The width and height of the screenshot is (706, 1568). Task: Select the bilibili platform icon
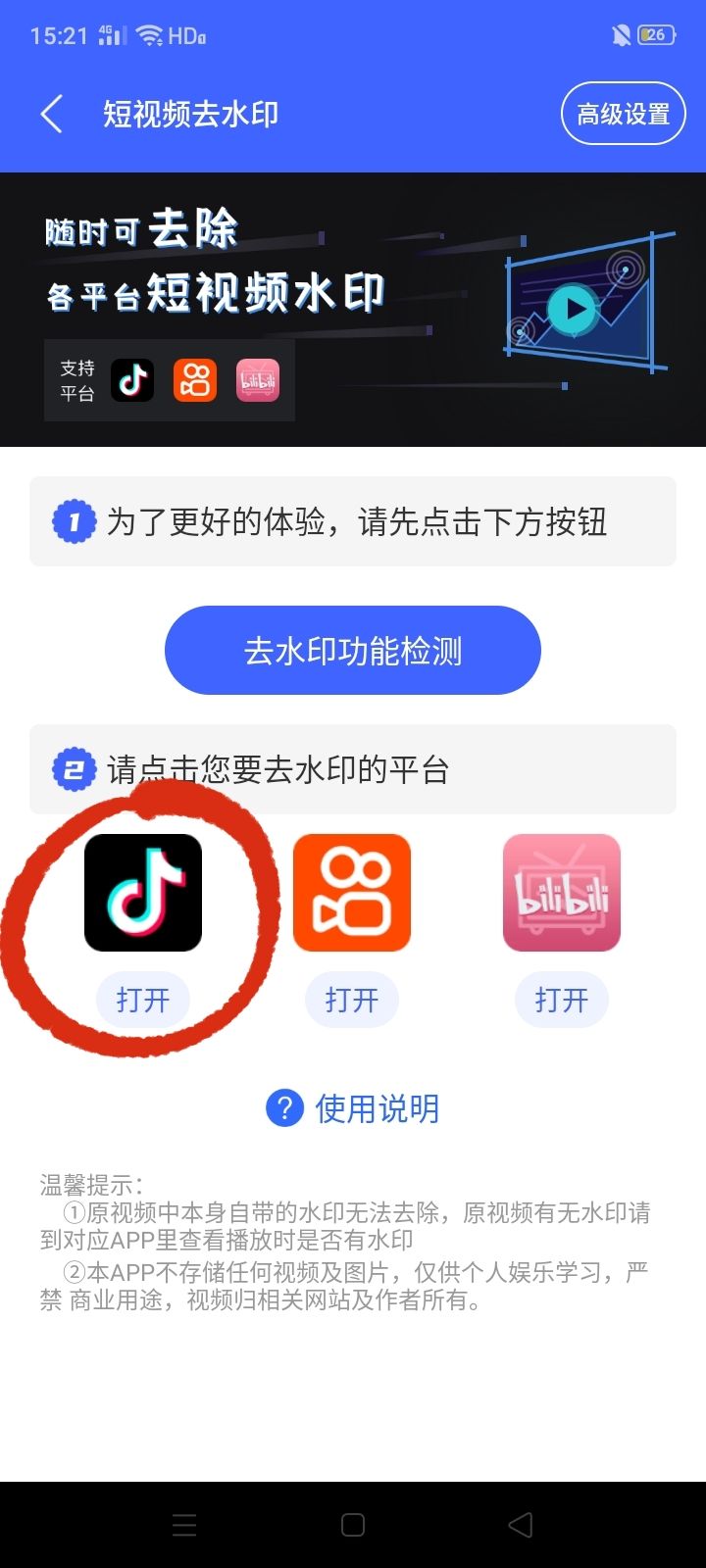562,893
